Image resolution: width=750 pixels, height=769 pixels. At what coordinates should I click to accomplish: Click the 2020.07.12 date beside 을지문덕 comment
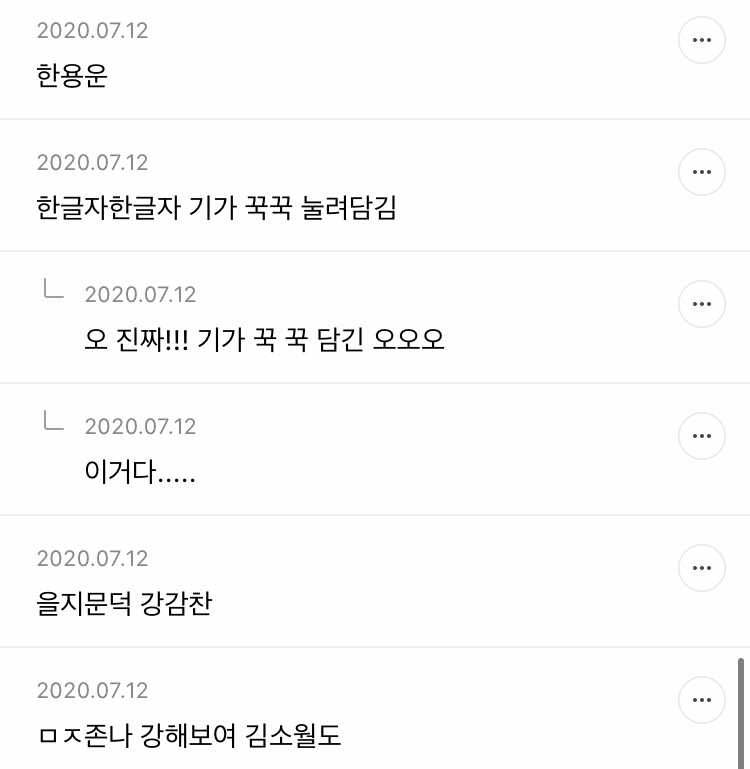(91, 556)
